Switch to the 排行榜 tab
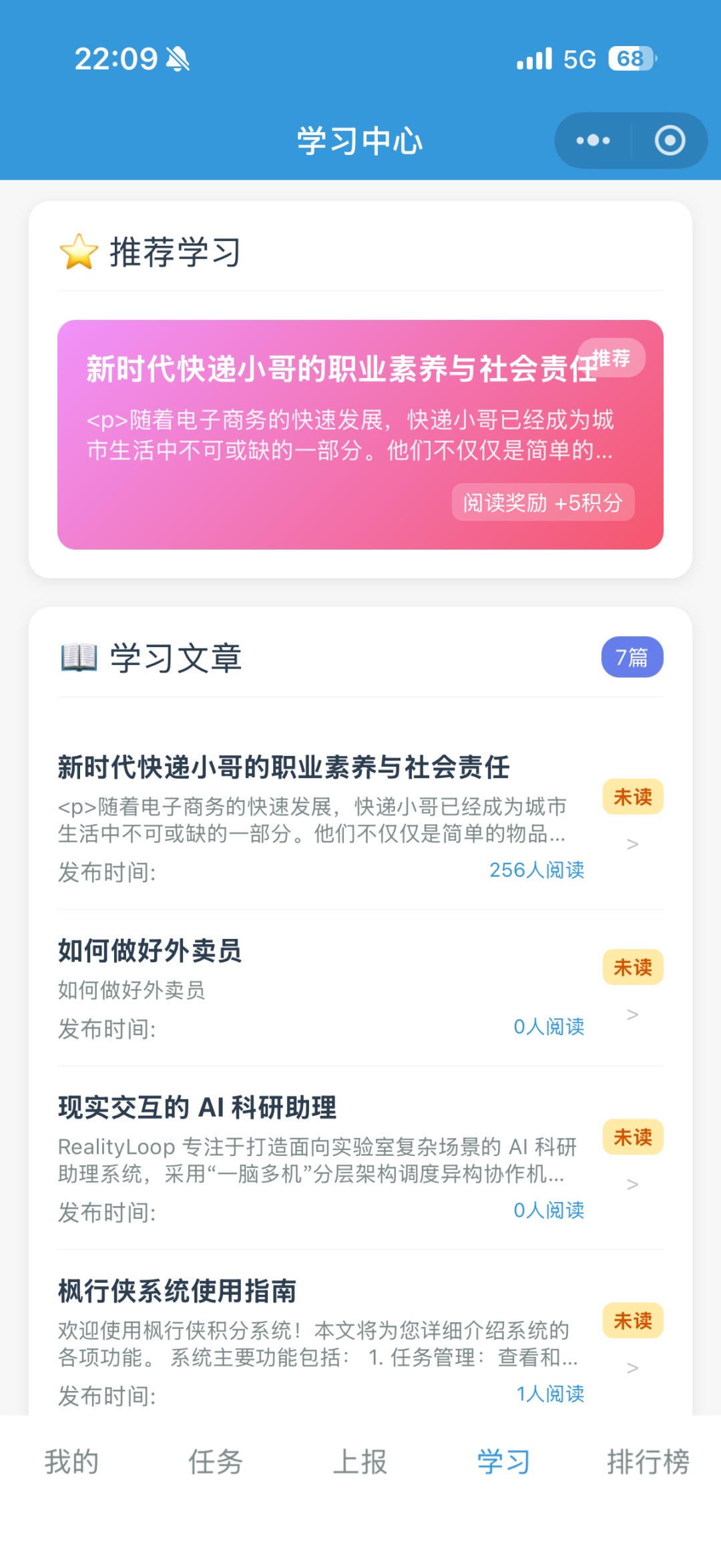The width and height of the screenshot is (721, 1568). click(x=648, y=1462)
